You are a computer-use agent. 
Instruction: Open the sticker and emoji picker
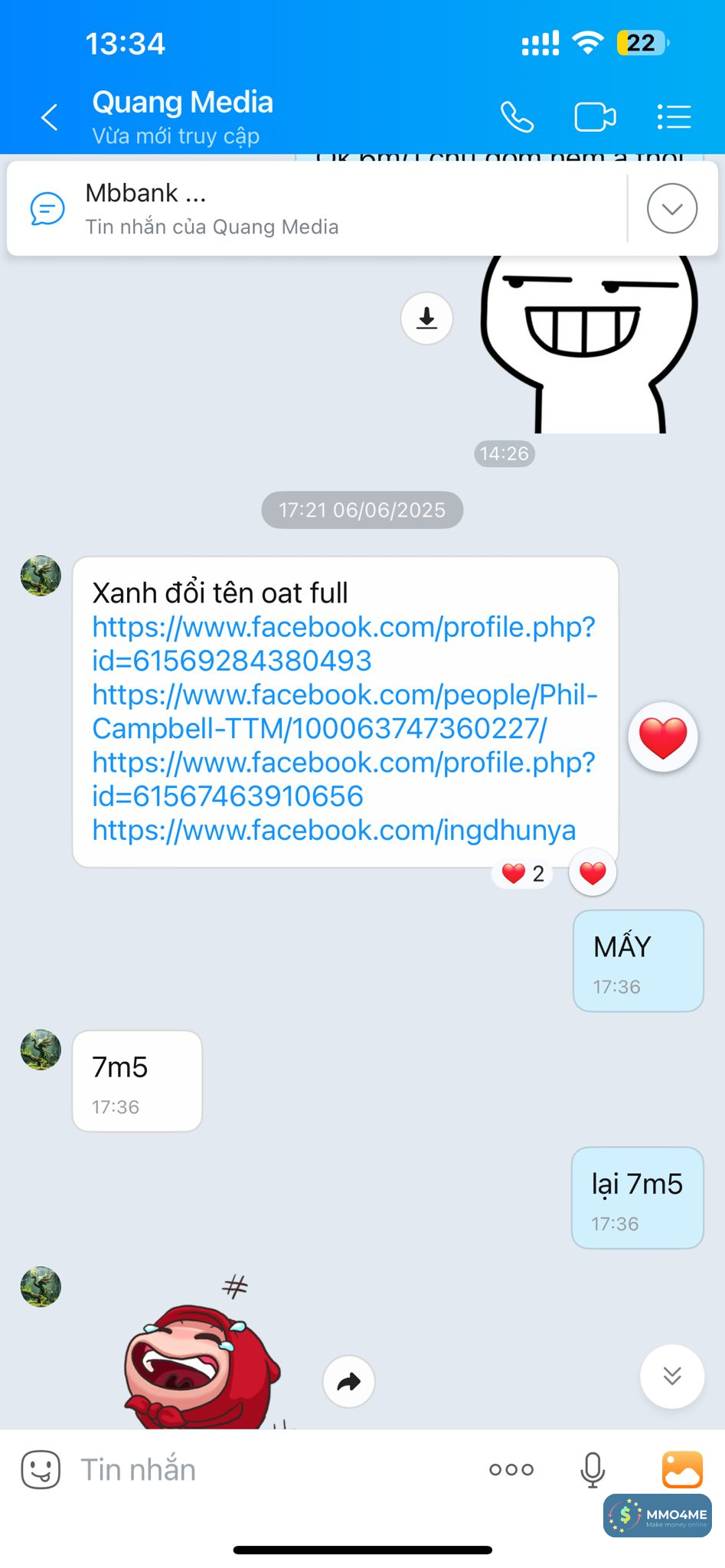[x=41, y=1469]
